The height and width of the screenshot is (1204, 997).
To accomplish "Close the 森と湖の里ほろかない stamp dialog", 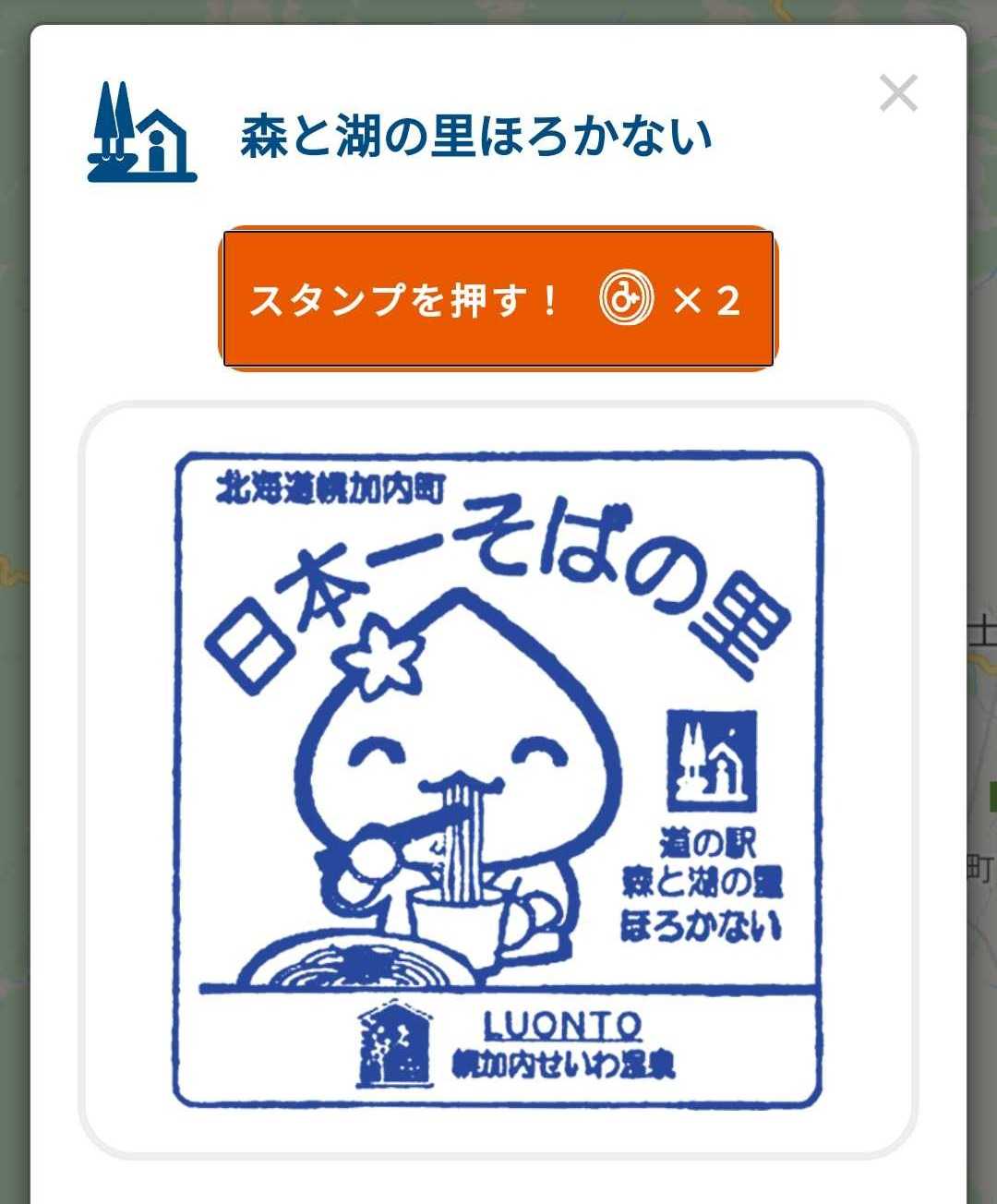I will [897, 93].
